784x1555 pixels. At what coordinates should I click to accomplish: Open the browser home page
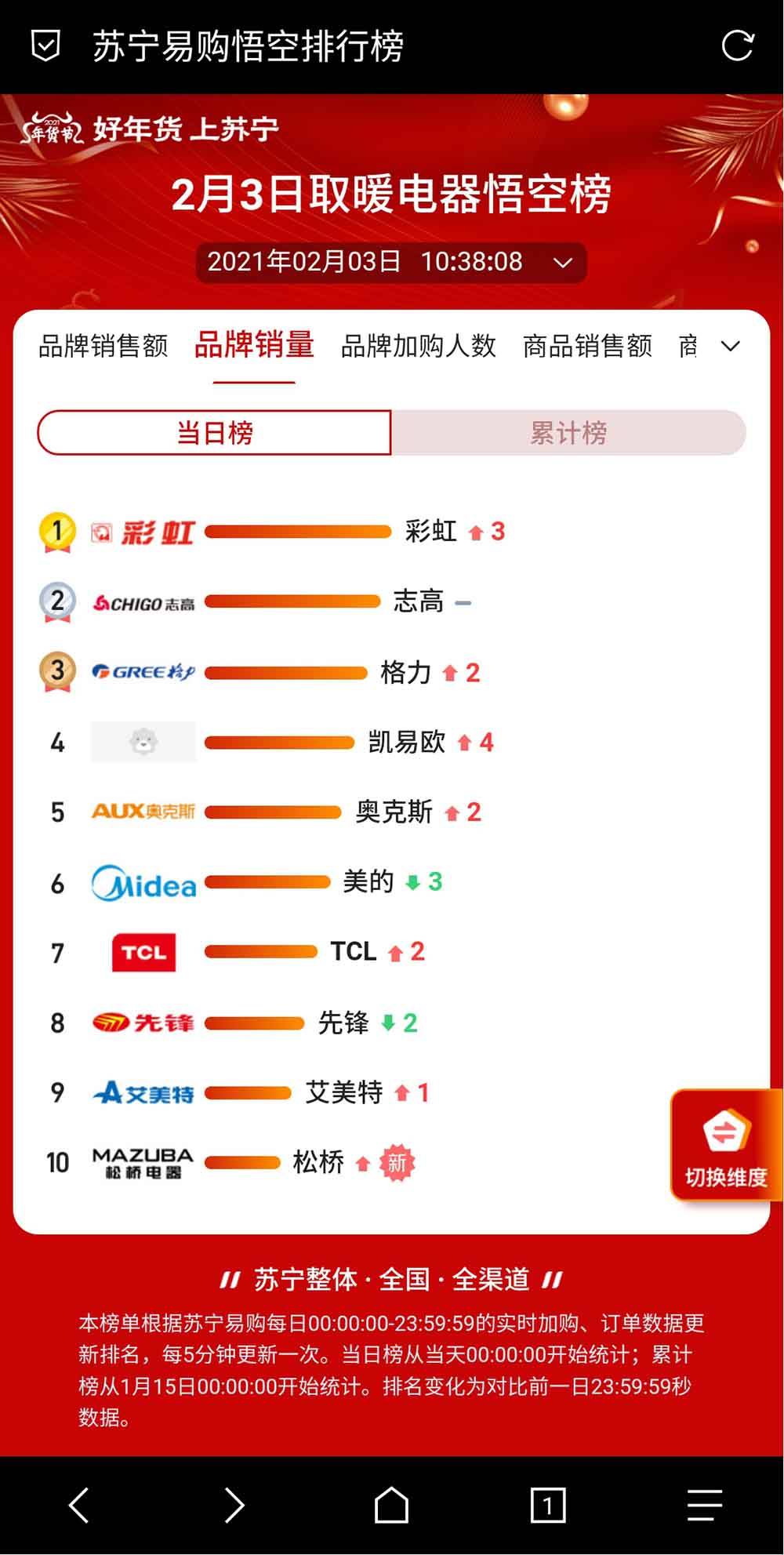click(x=391, y=1505)
